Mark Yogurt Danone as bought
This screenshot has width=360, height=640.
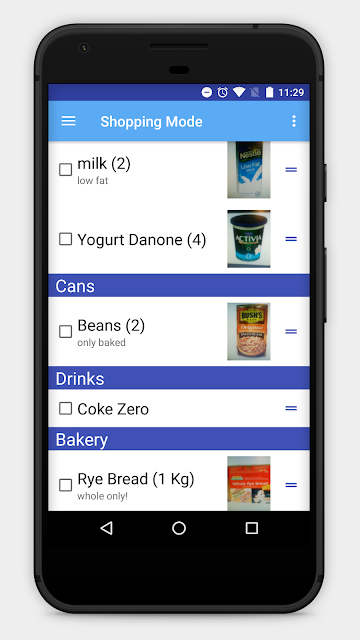click(x=65, y=239)
